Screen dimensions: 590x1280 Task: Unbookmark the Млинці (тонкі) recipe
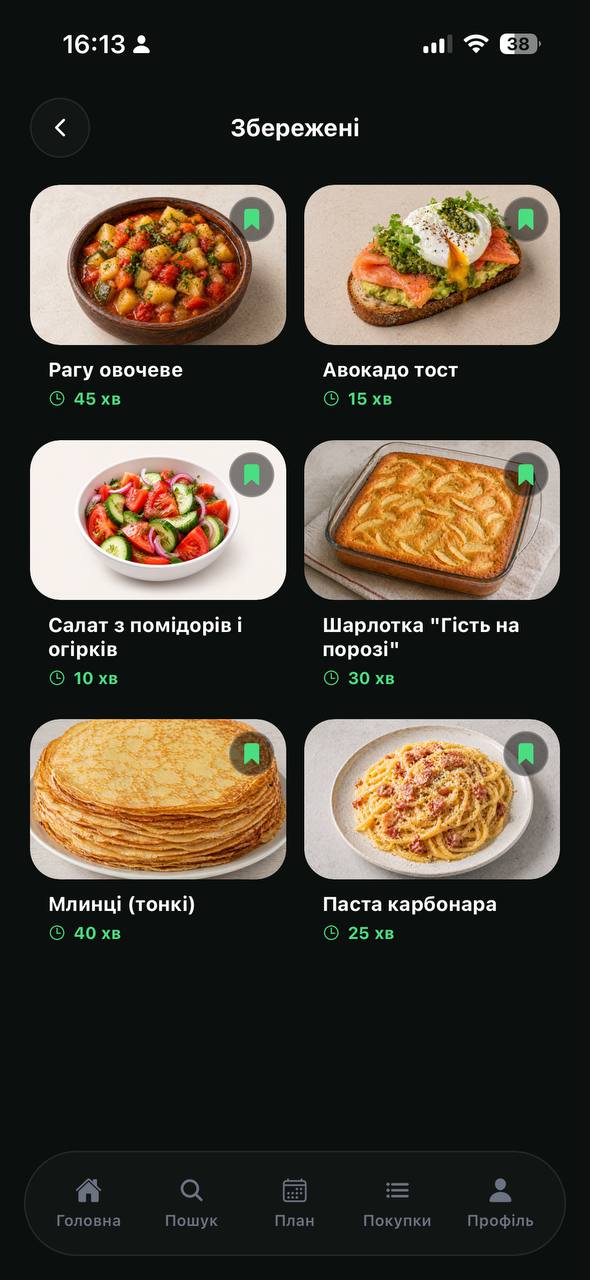252,753
